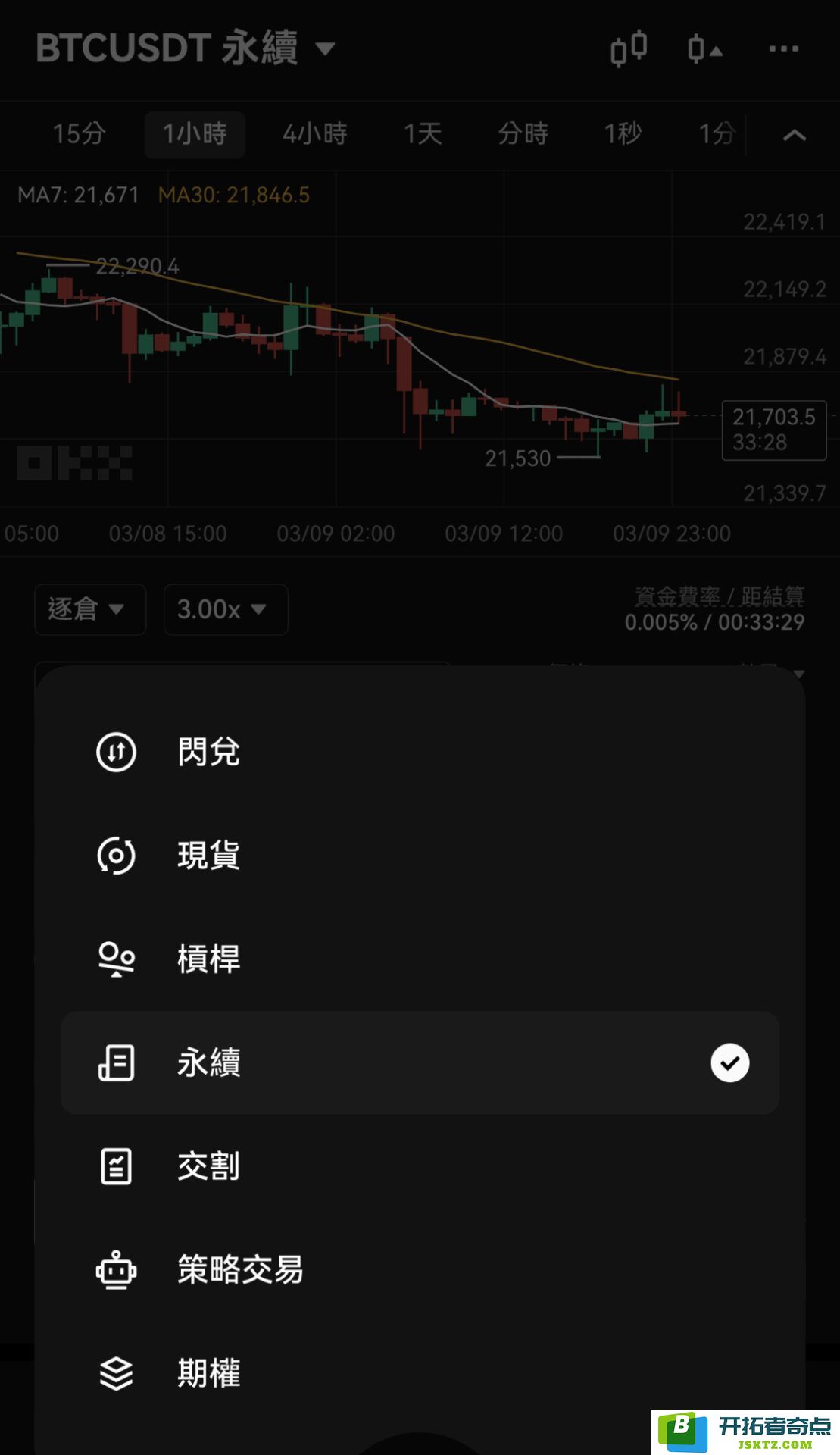Go to 策略交易 strategy trading
The height and width of the screenshot is (1455, 840).
[420, 1269]
